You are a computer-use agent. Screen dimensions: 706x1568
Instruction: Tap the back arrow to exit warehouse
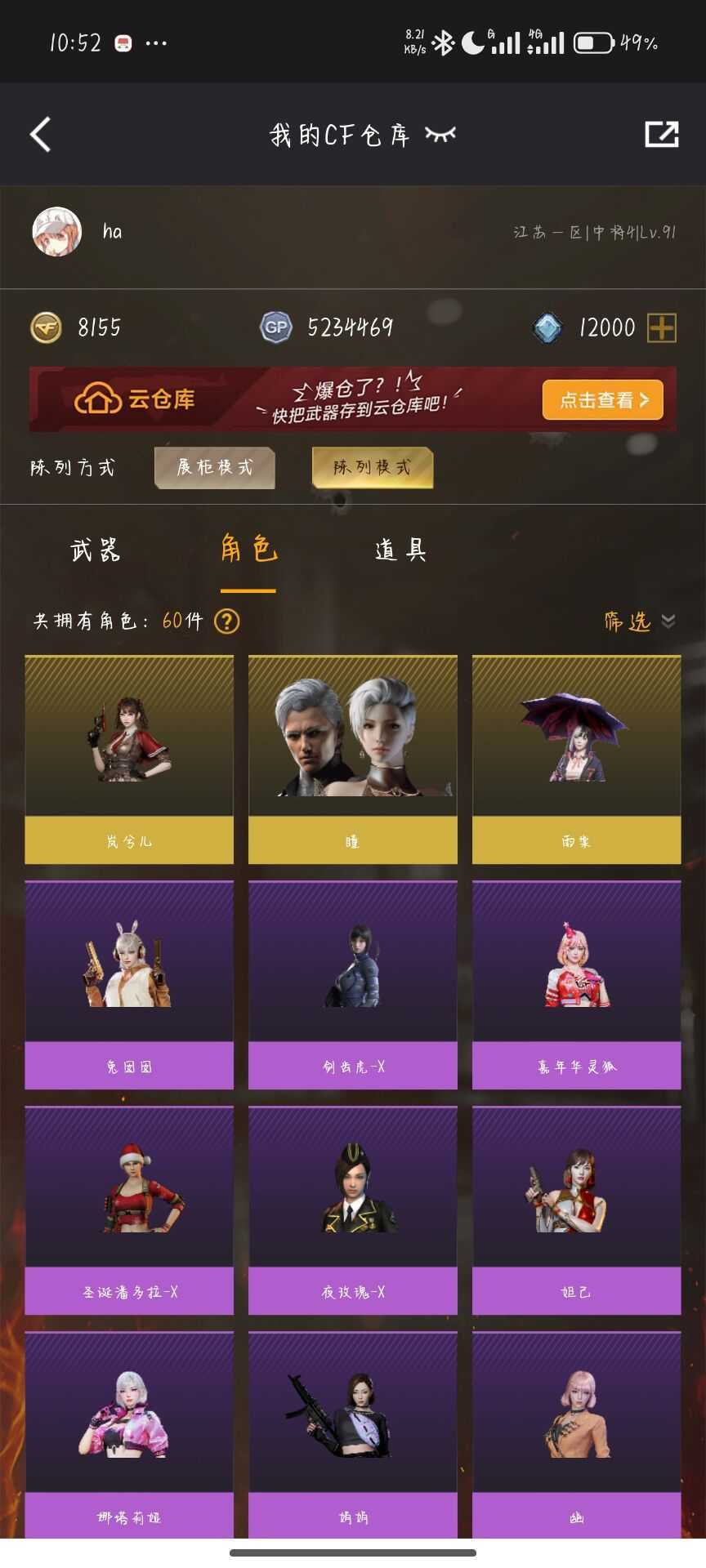[x=38, y=132]
